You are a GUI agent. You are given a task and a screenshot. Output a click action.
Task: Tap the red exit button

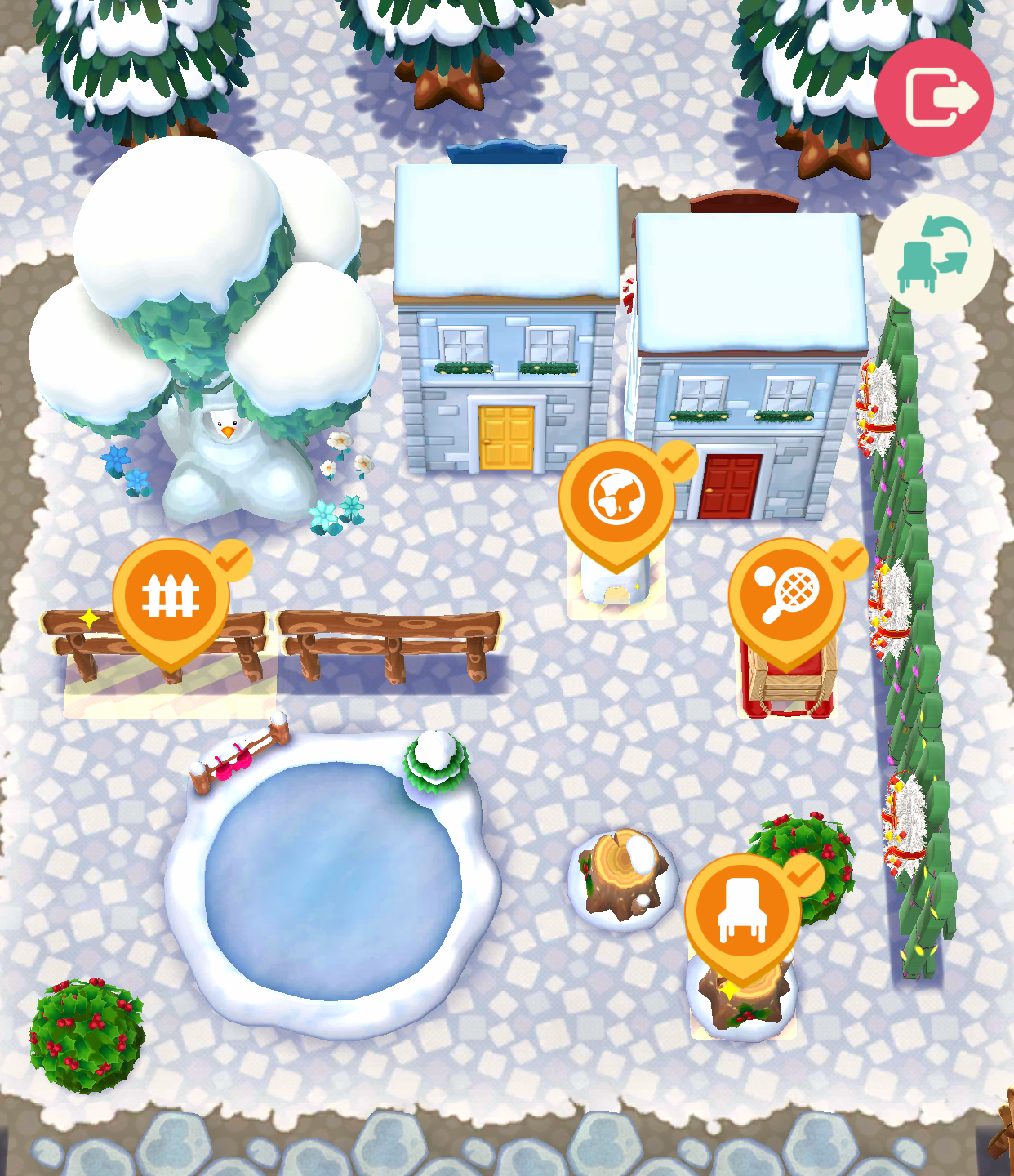(933, 97)
